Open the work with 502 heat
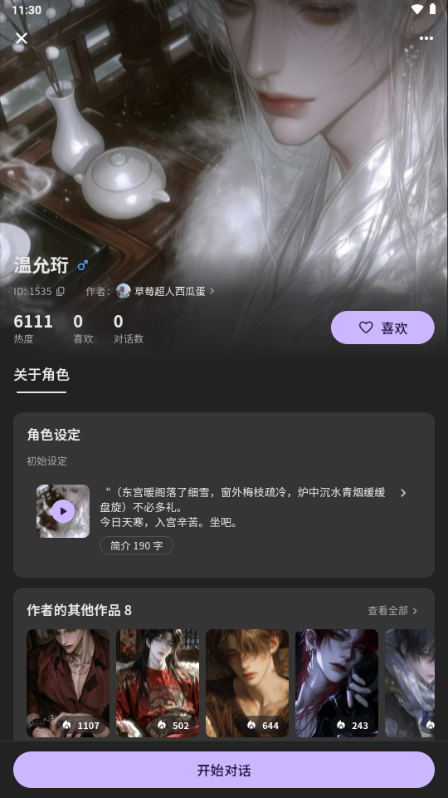This screenshot has width=448, height=798. (x=157, y=683)
